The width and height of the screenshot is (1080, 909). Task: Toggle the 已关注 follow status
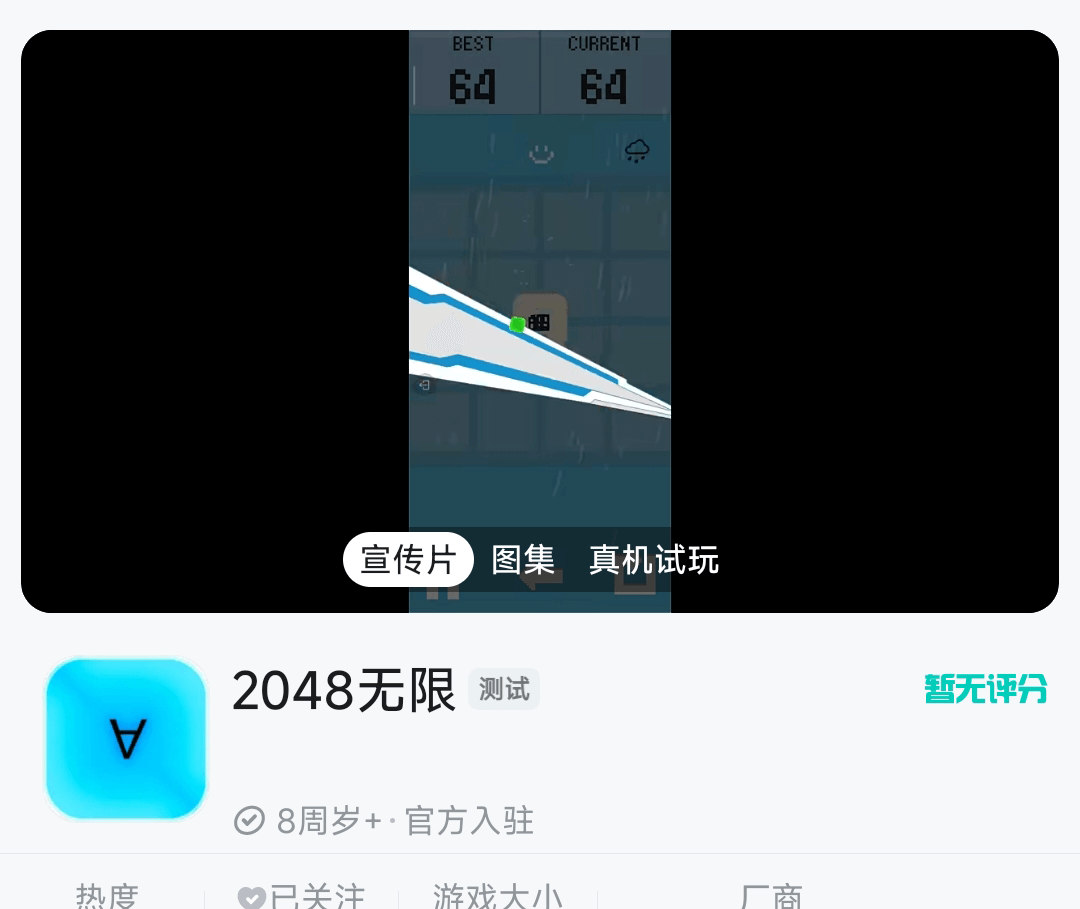301,896
